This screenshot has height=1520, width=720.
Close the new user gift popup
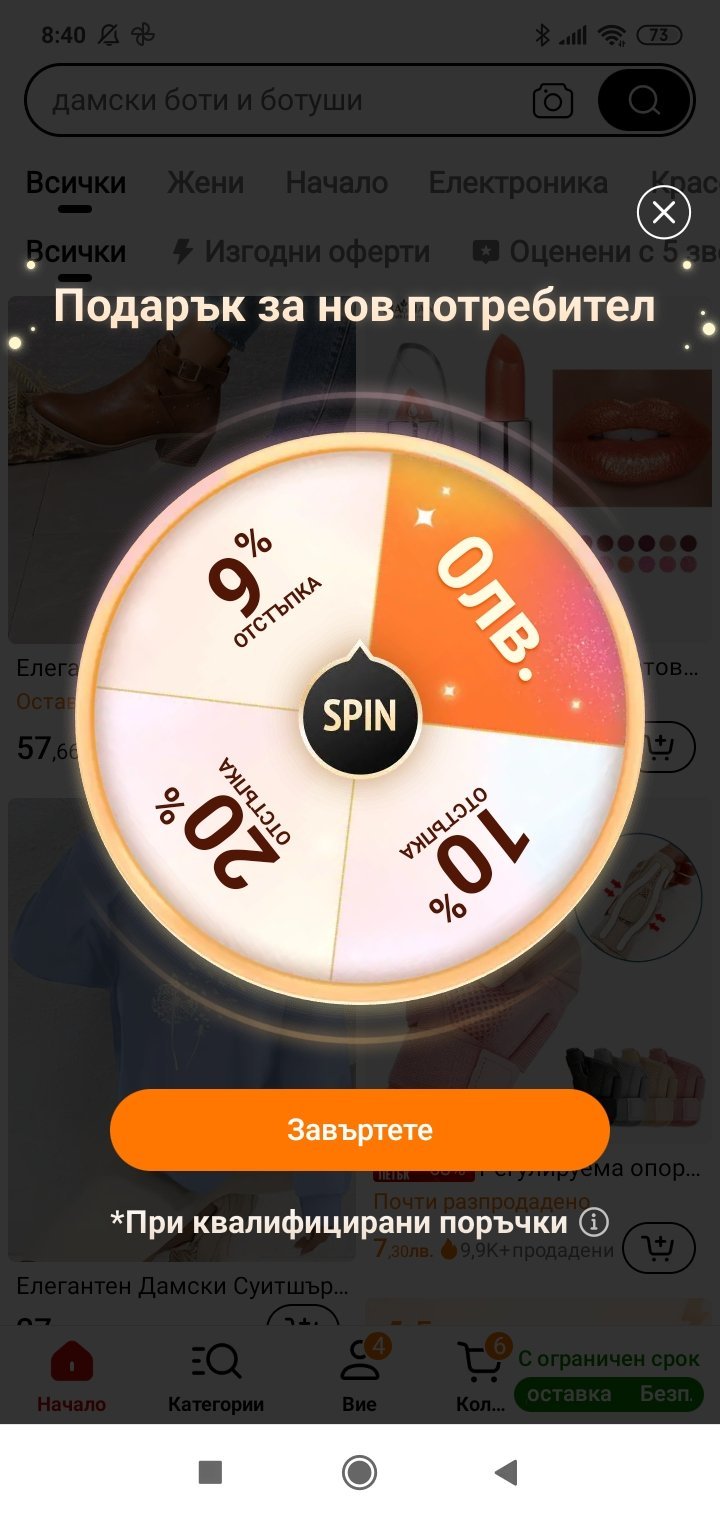pyautogui.click(x=664, y=212)
